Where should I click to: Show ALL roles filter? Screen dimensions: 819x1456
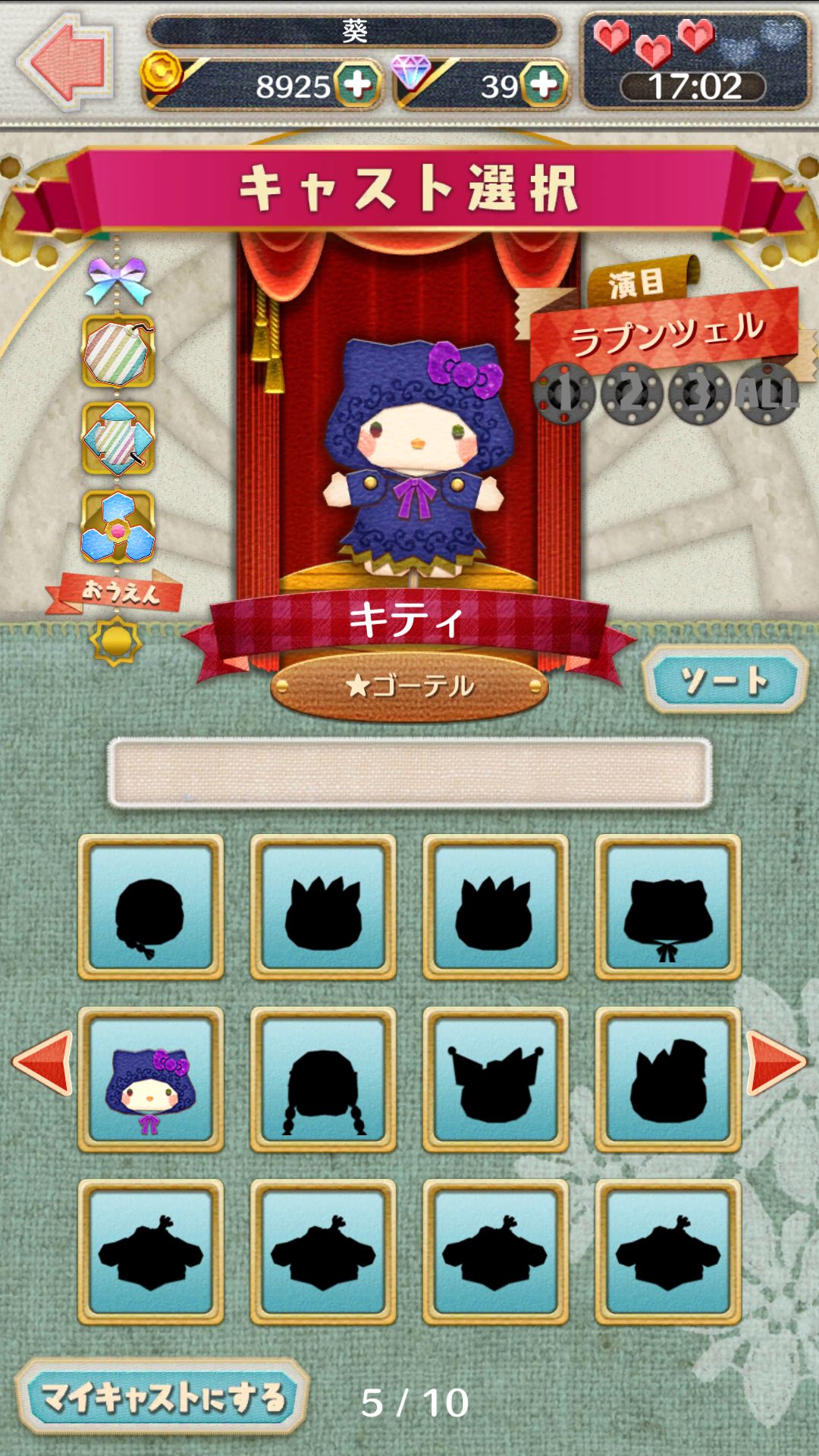coord(766,393)
